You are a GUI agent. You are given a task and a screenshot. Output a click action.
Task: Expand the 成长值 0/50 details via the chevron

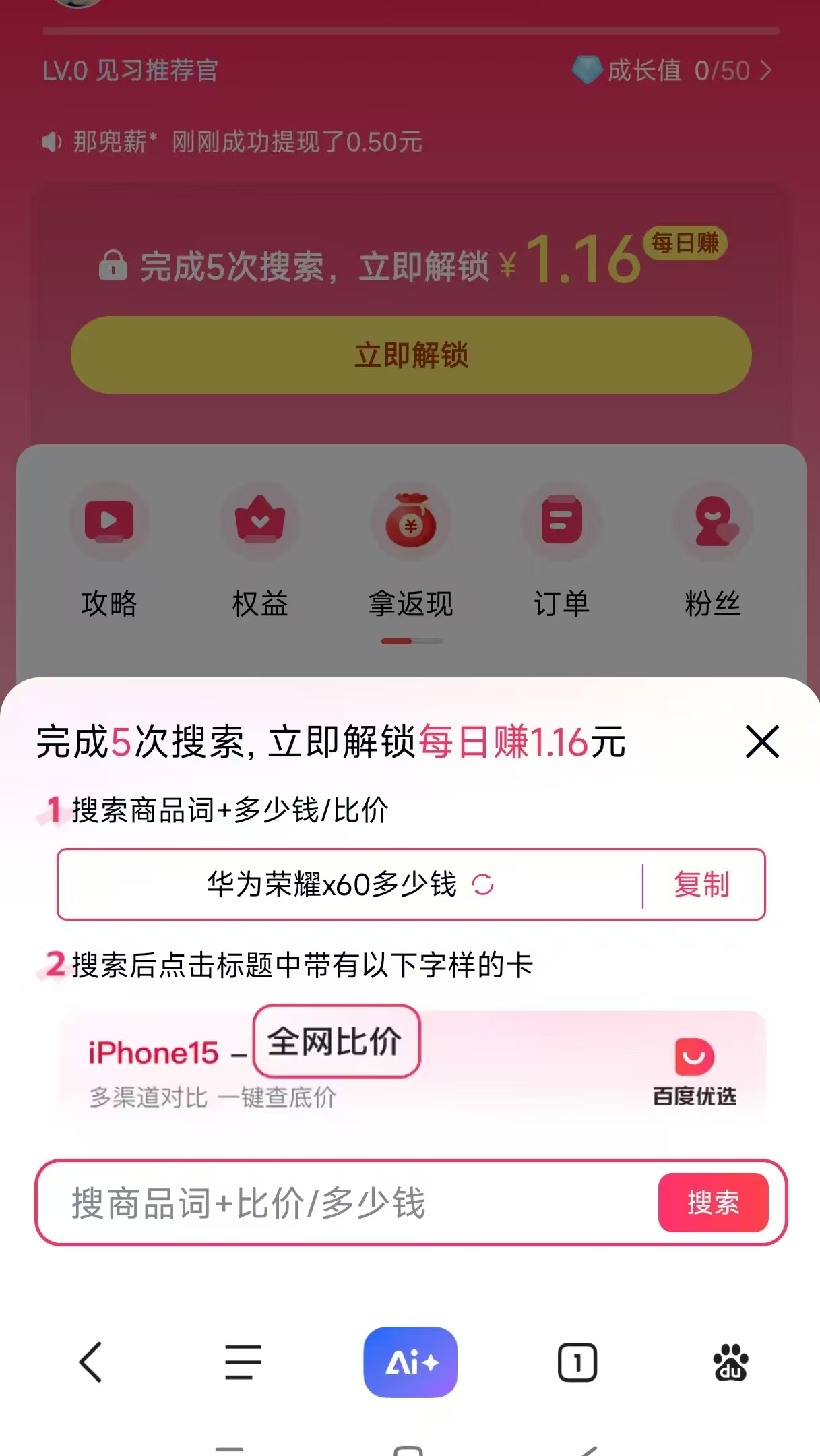[765, 71]
